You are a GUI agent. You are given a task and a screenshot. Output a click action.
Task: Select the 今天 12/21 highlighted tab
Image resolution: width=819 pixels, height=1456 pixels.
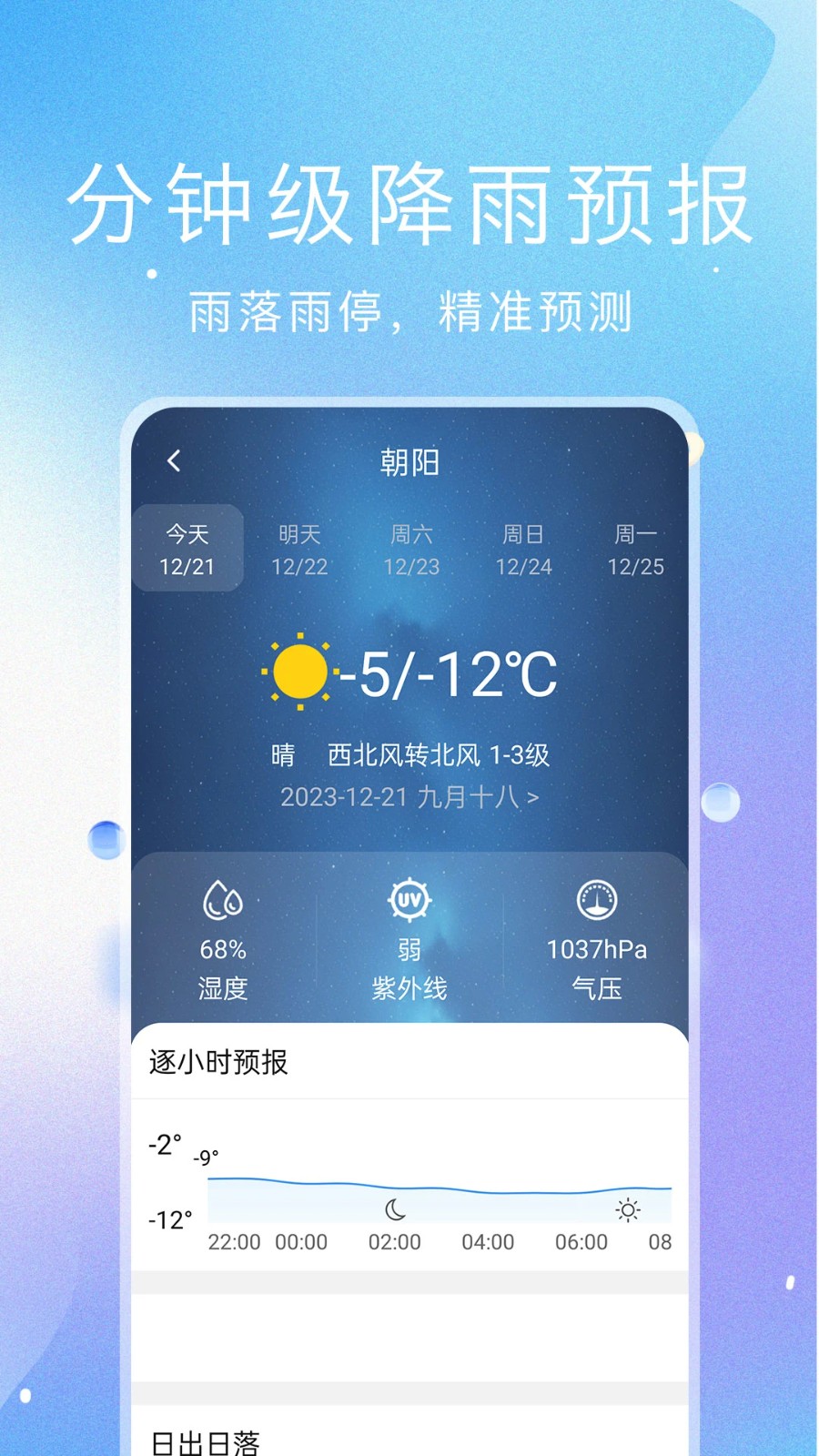pos(187,549)
